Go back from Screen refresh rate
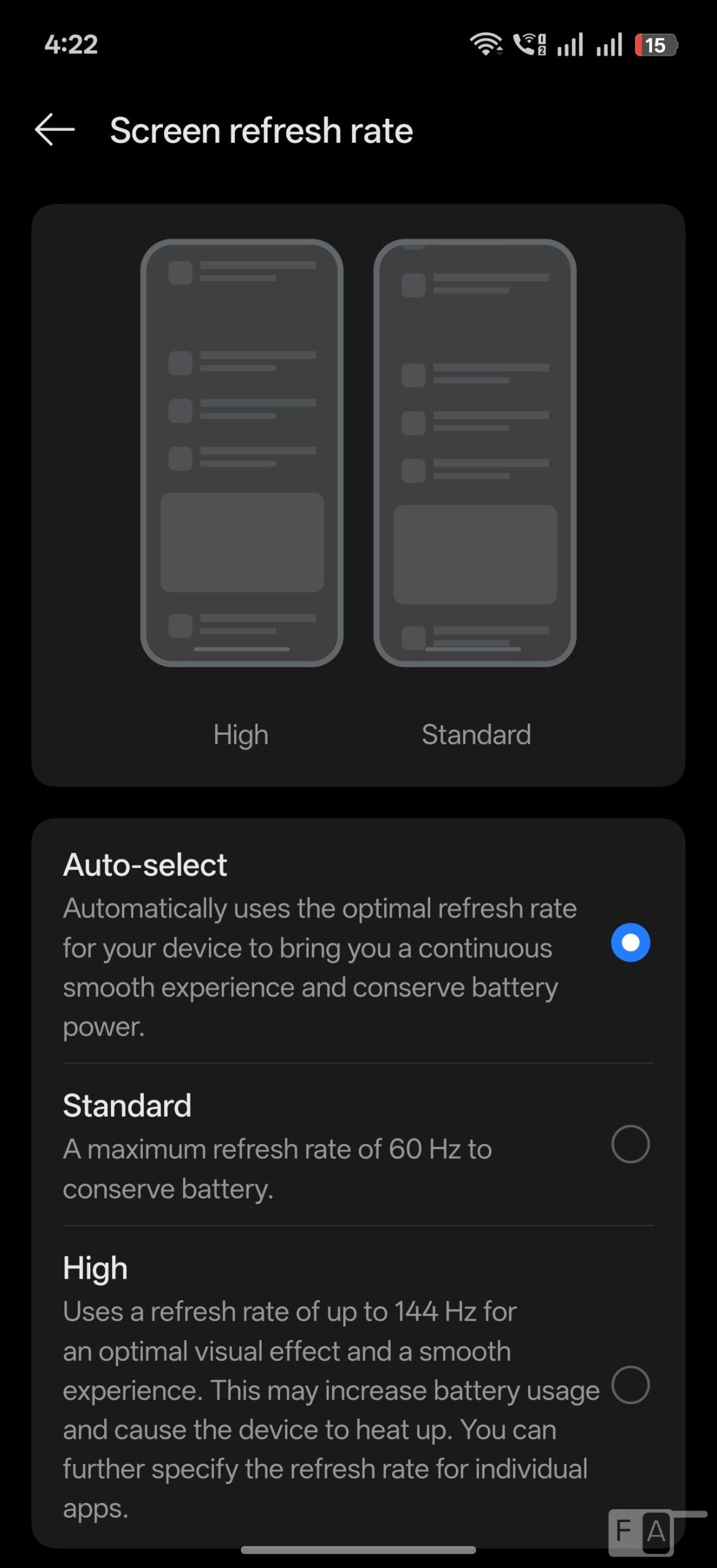Image resolution: width=717 pixels, height=1568 pixels. 55,130
